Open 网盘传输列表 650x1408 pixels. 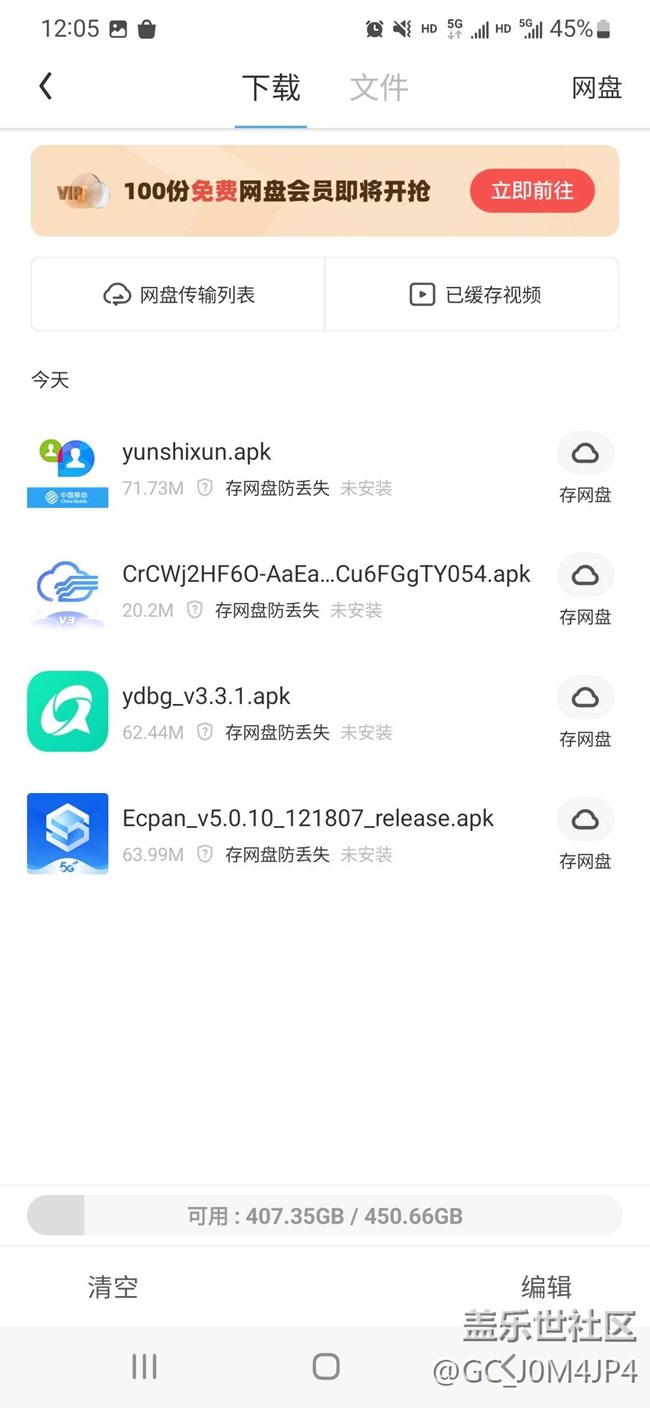tap(178, 294)
